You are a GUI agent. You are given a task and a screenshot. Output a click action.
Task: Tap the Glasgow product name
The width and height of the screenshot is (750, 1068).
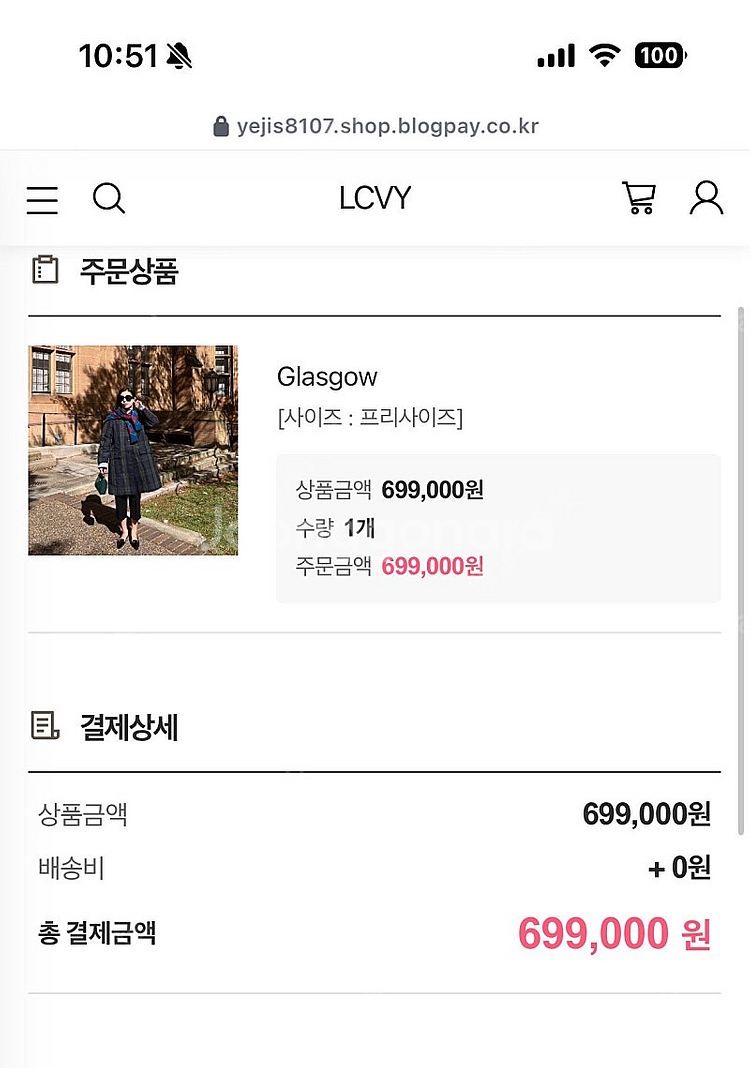tap(327, 377)
